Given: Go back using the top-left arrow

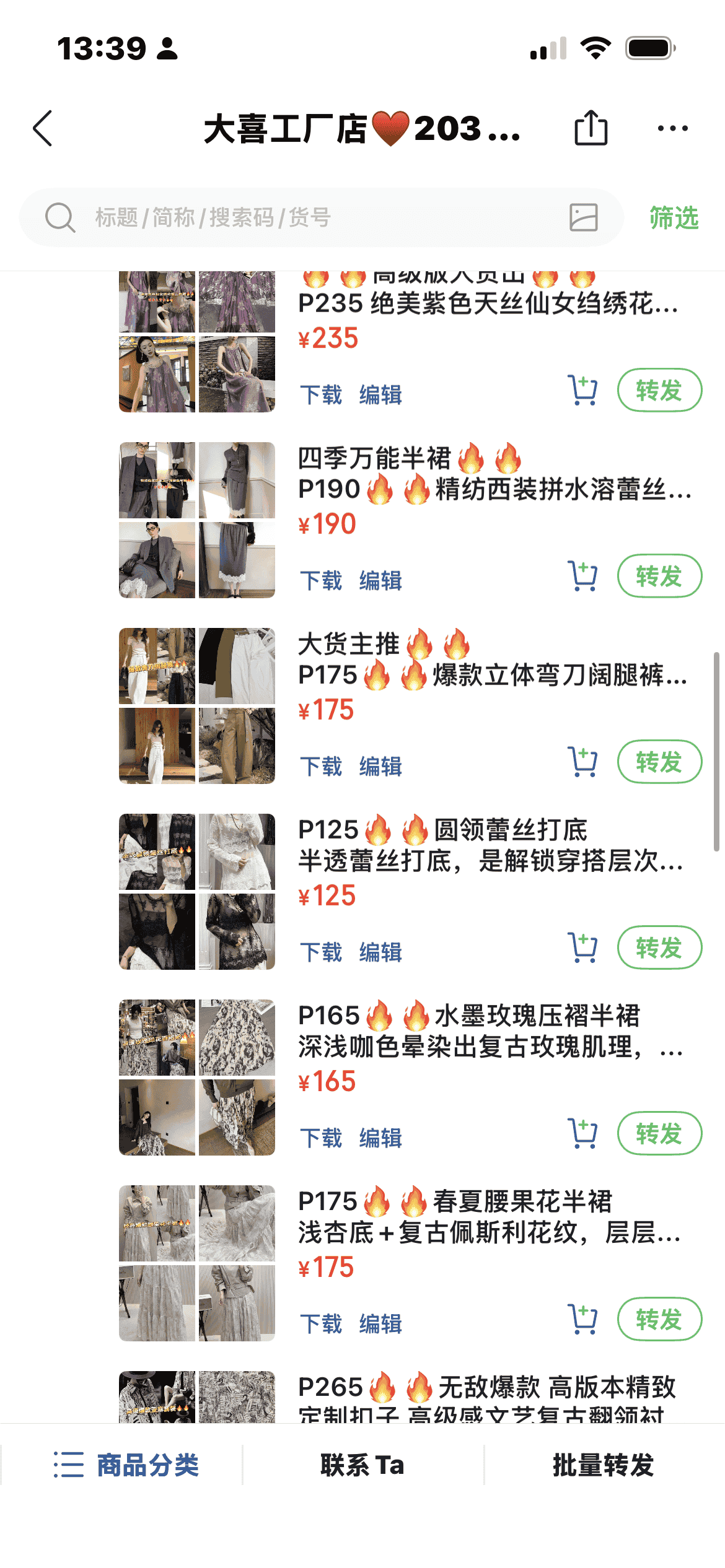Looking at the screenshot, I should click(x=43, y=129).
